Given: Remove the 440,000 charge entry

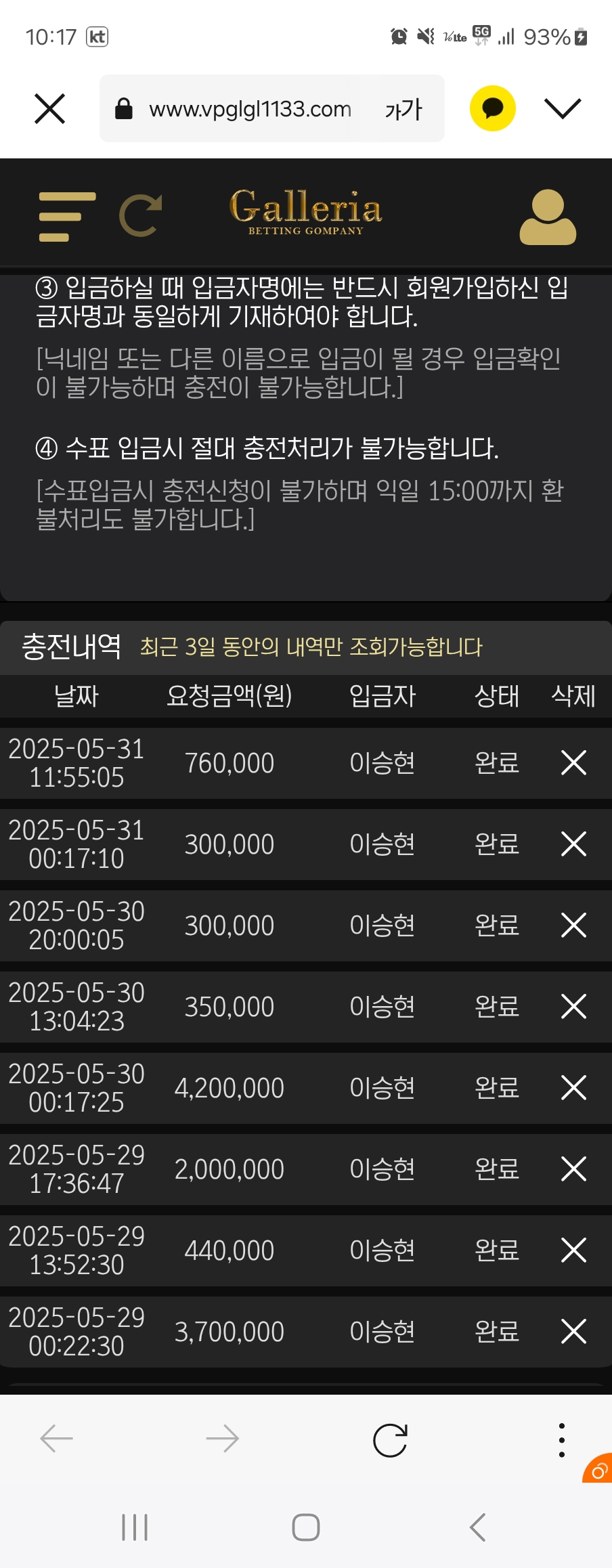Looking at the screenshot, I should [573, 1250].
